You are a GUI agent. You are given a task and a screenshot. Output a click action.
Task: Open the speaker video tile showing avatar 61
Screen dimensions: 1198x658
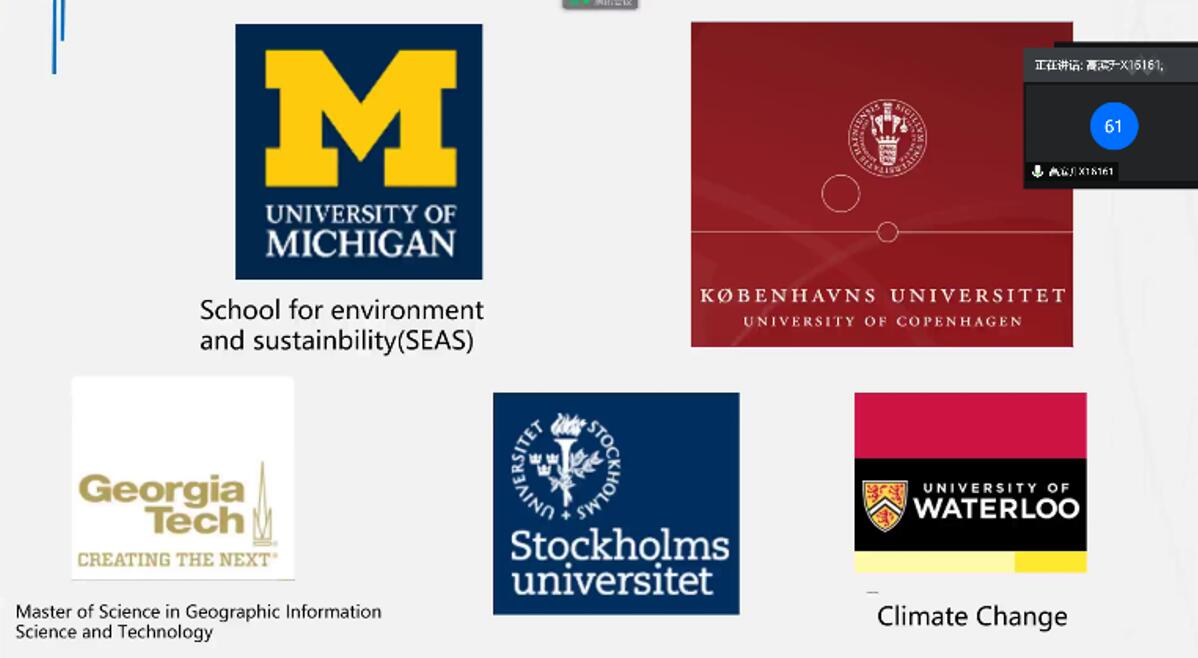point(1113,127)
